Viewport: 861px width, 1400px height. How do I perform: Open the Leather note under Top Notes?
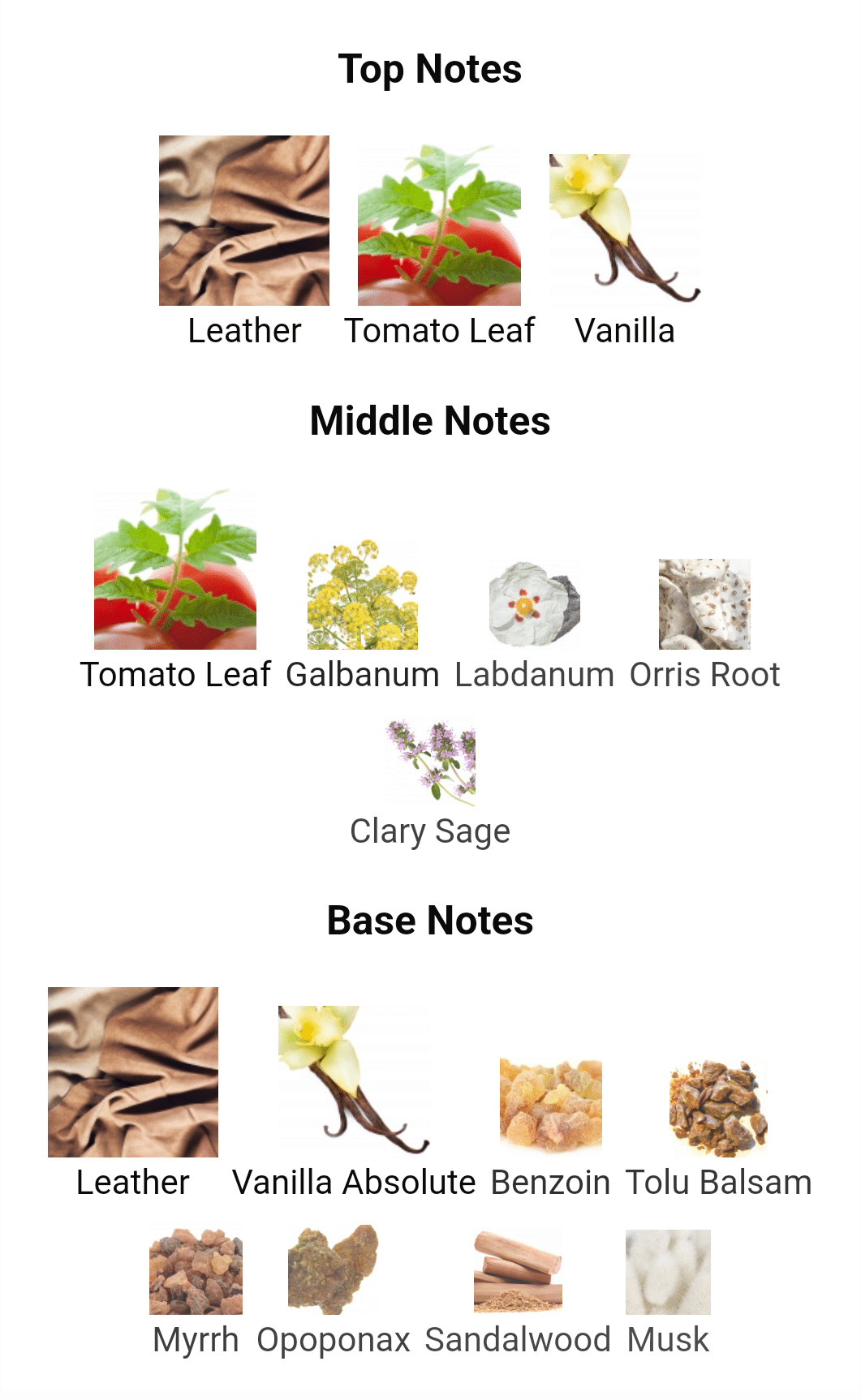(x=244, y=242)
